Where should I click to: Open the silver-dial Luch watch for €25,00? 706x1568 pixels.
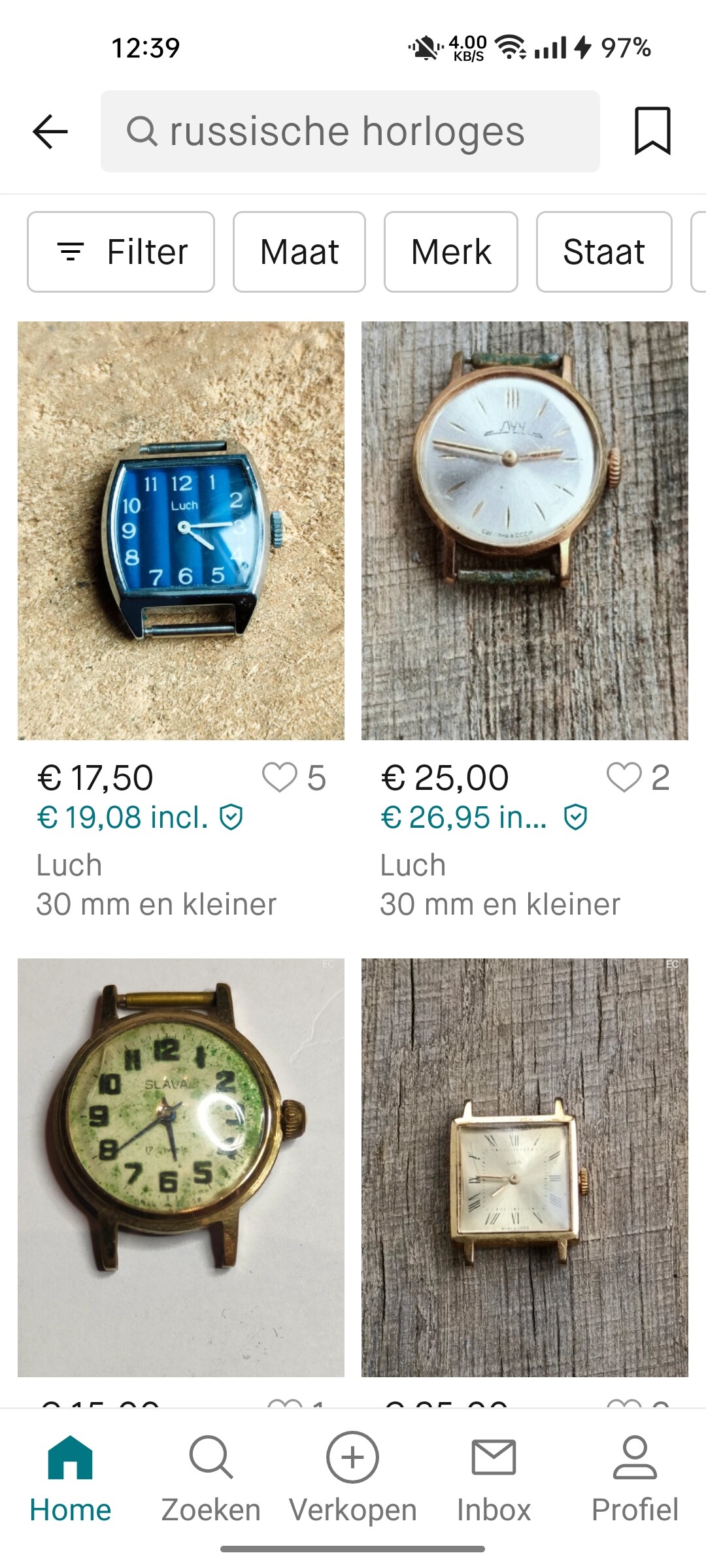(525, 531)
